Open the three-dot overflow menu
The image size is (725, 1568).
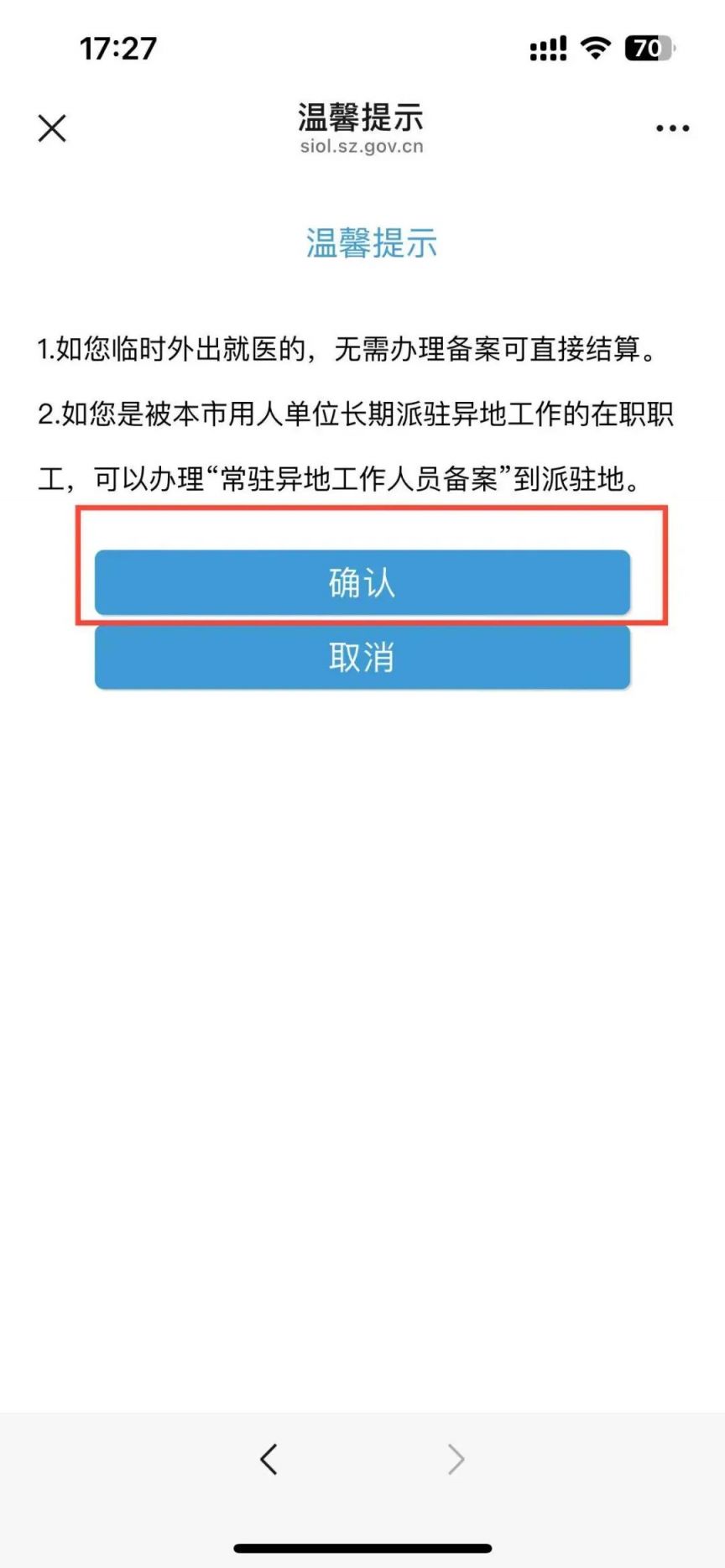(x=672, y=128)
